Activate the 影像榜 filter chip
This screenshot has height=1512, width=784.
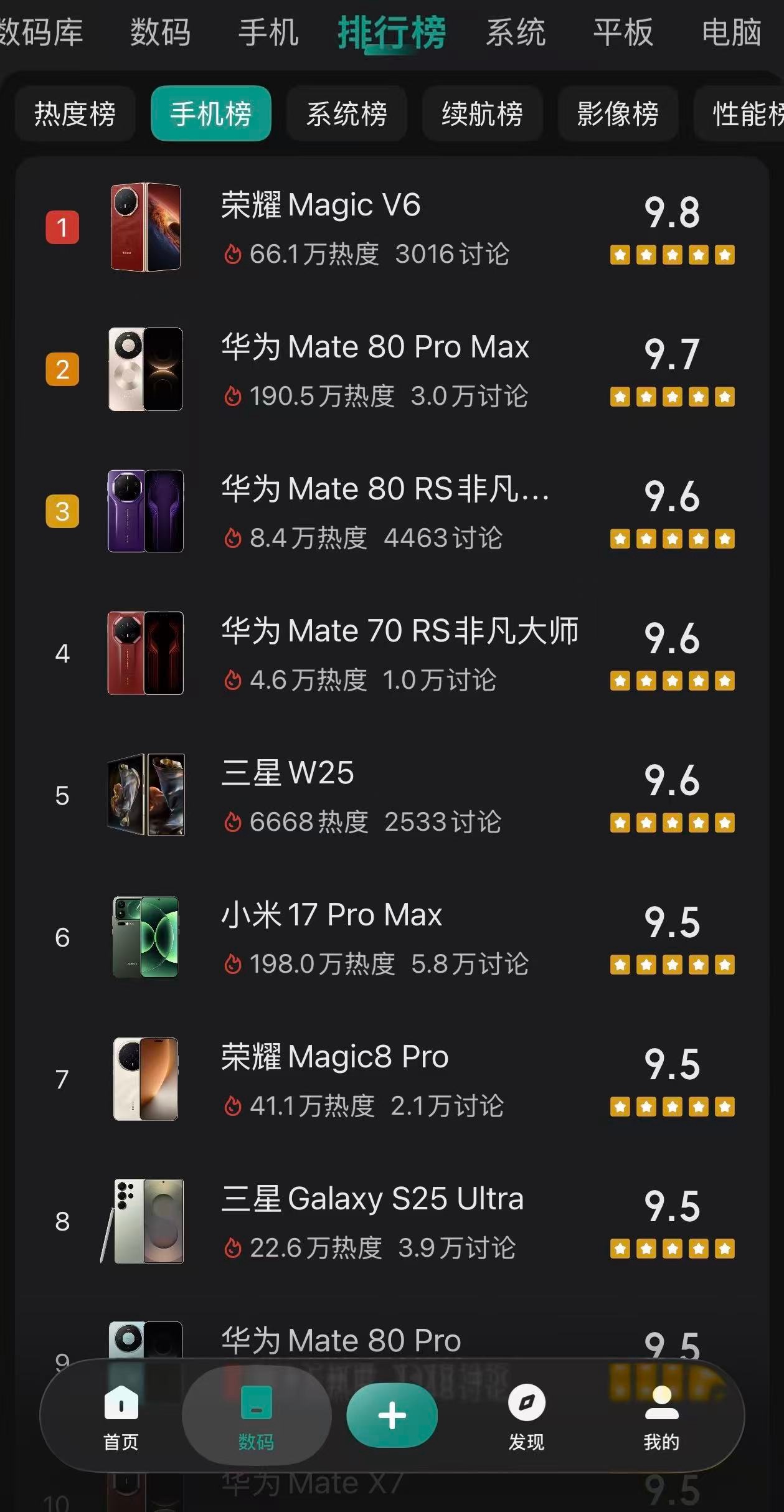pos(618,114)
